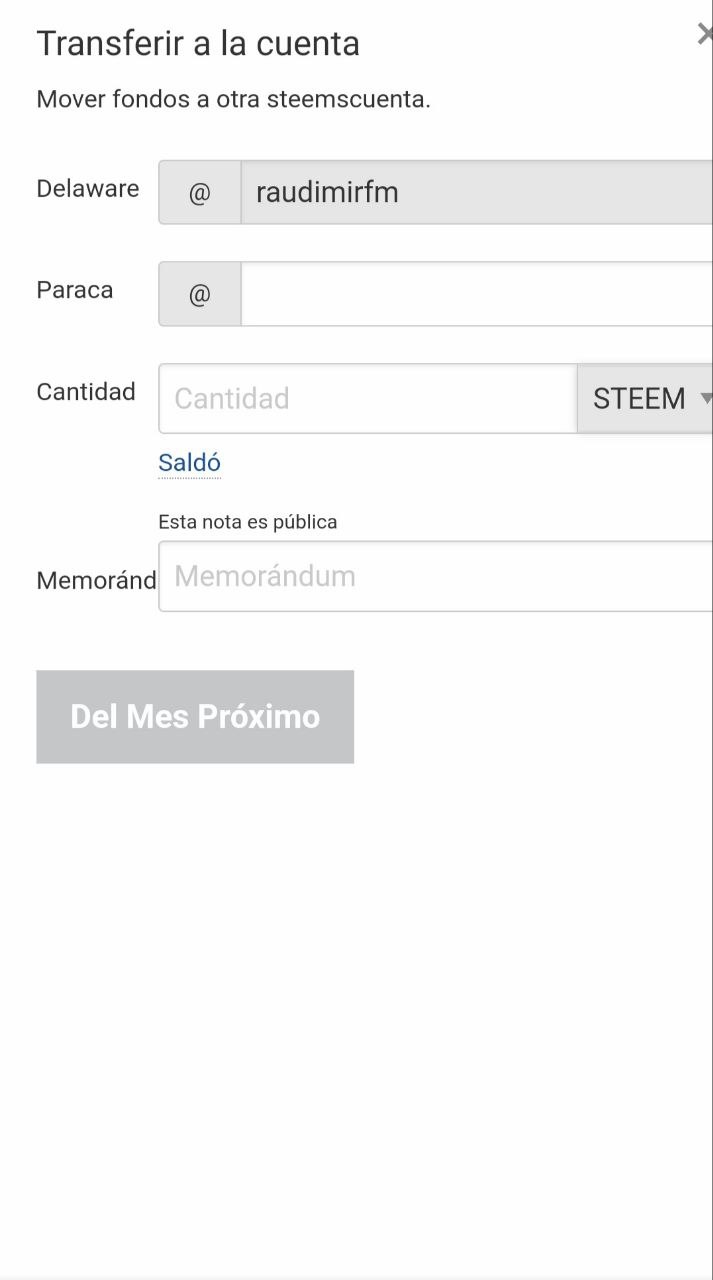Open the STEEM currency dropdown
Viewport: 713px width, 1280px height.
645,399
